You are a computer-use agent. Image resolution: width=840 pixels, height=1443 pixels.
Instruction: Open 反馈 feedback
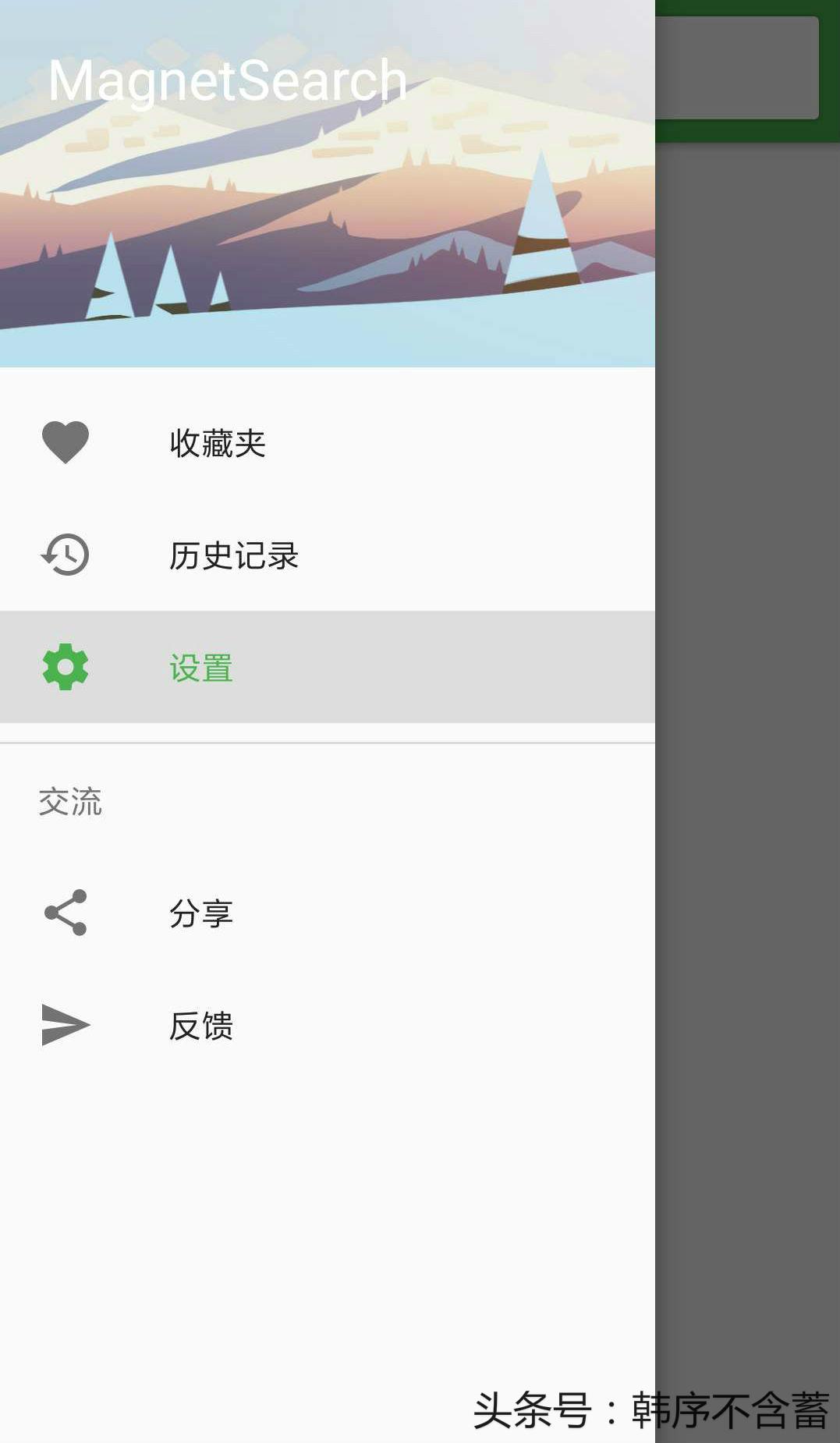coord(328,1025)
